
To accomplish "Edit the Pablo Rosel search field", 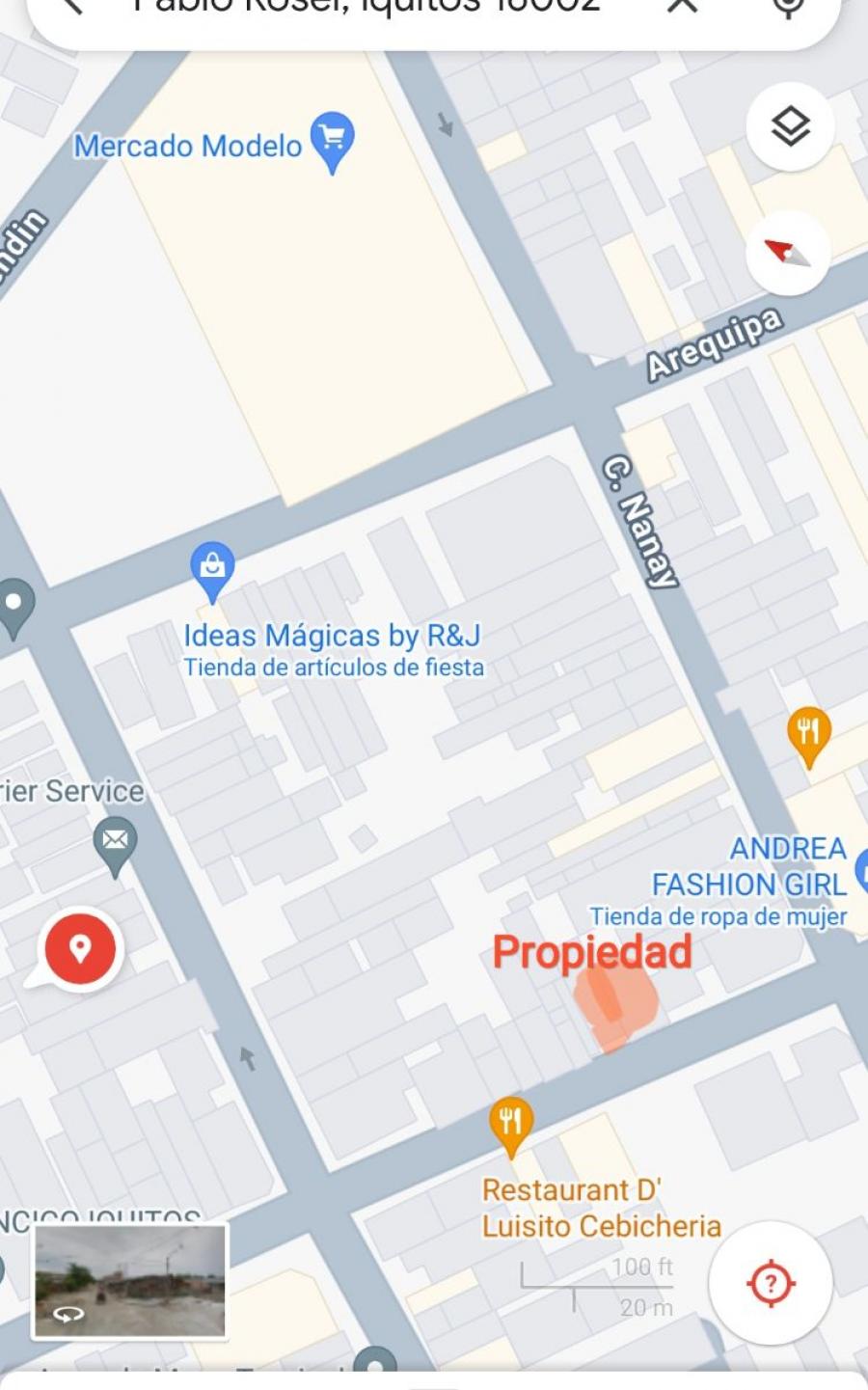I will point(366,8).
